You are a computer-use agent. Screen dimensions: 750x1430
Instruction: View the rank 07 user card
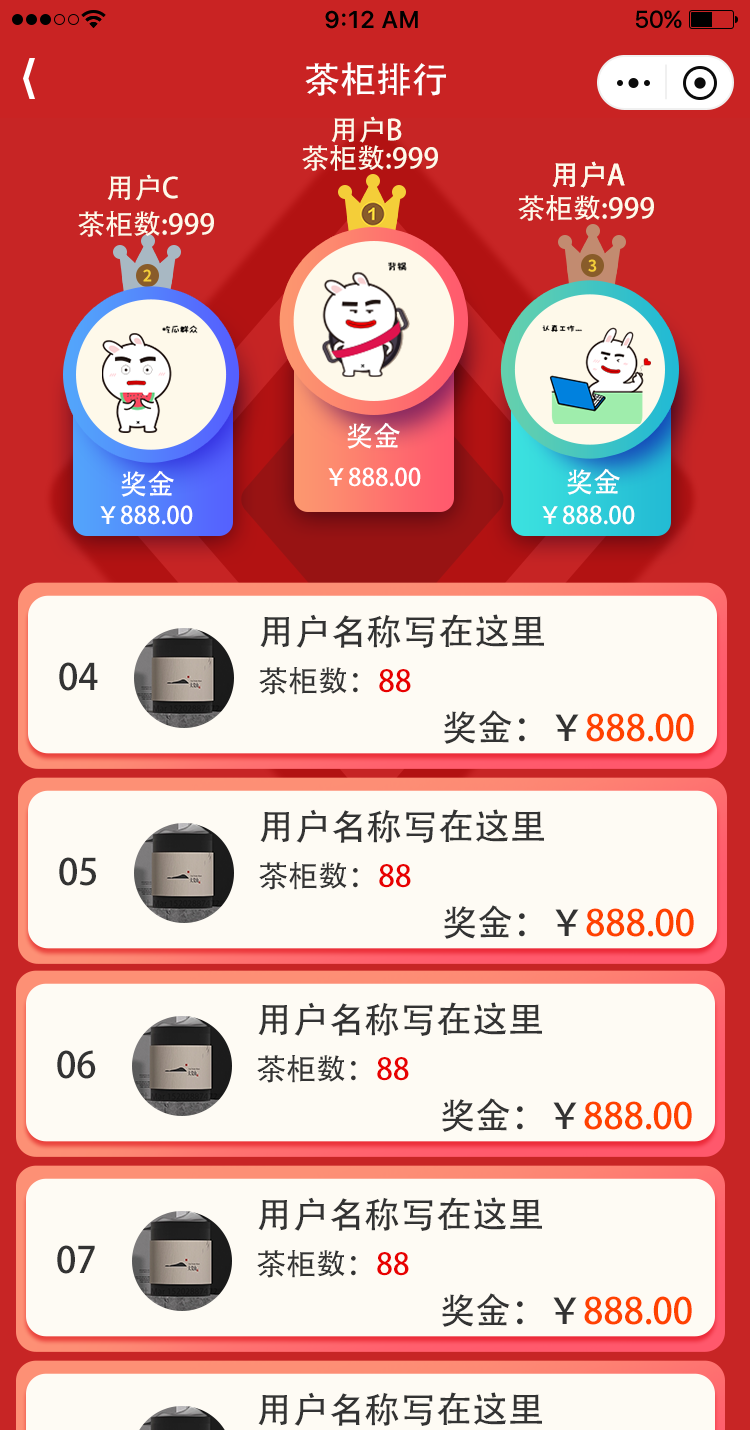pyautogui.click(x=370, y=1258)
